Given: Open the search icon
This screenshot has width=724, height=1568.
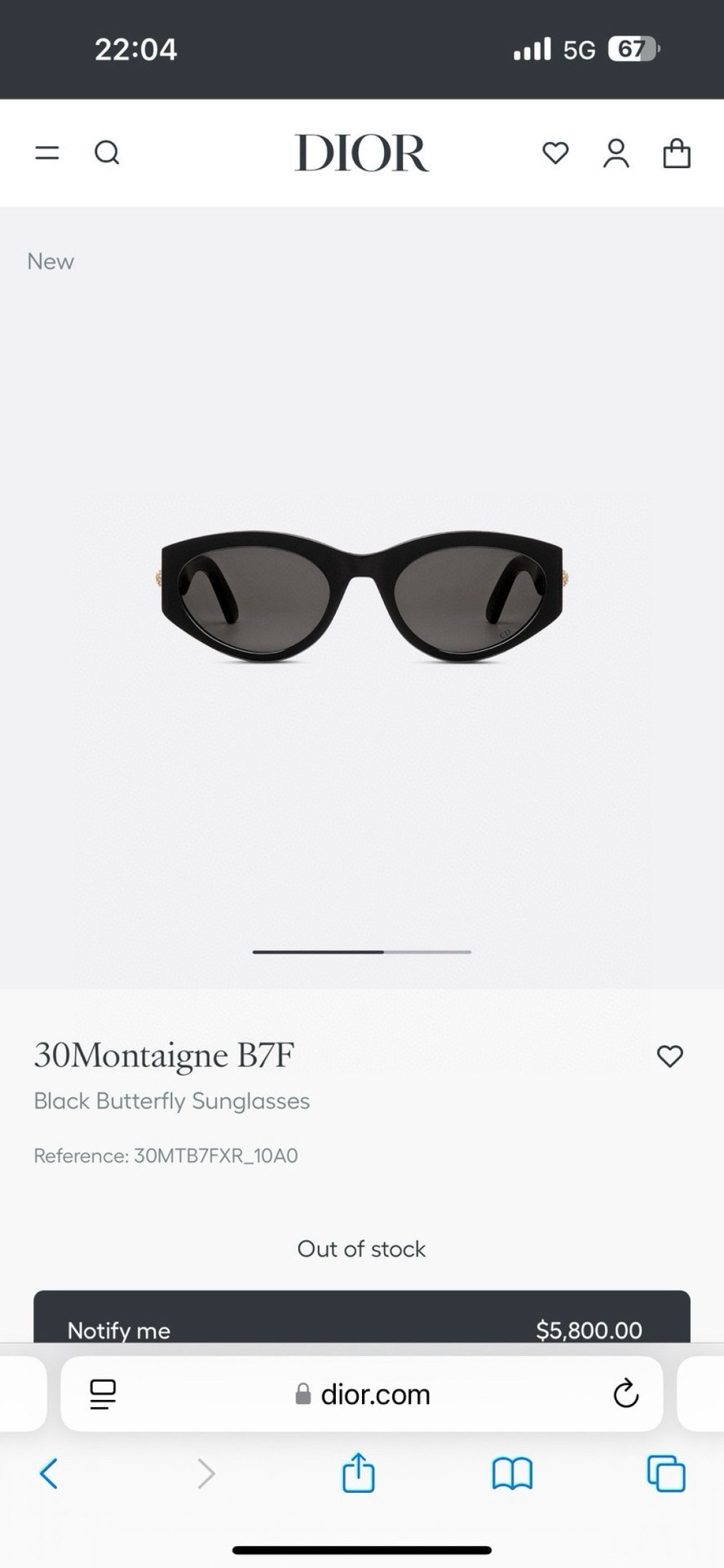Looking at the screenshot, I should (x=107, y=153).
